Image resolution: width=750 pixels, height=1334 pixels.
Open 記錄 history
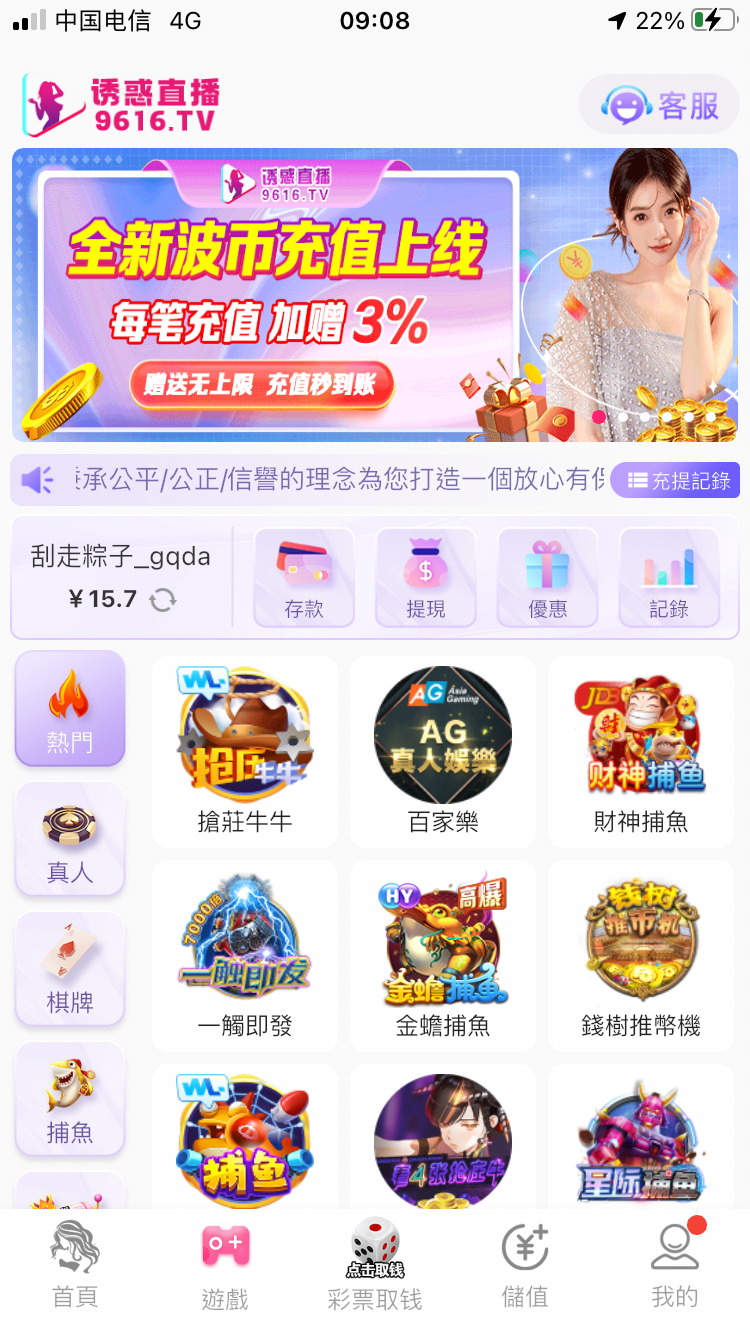(669, 578)
